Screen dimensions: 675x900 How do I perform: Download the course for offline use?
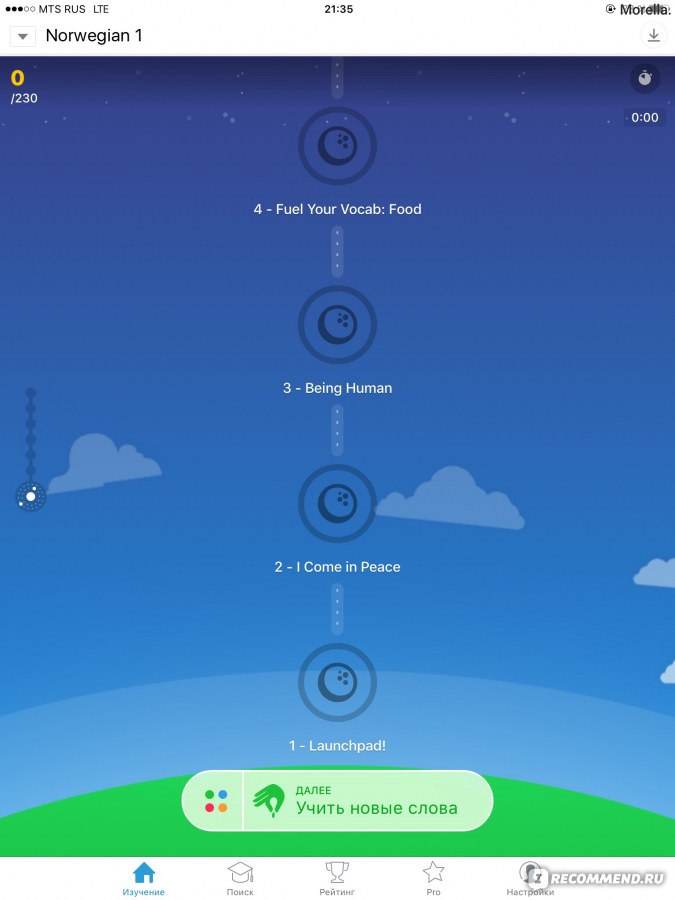[x=653, y=35]
